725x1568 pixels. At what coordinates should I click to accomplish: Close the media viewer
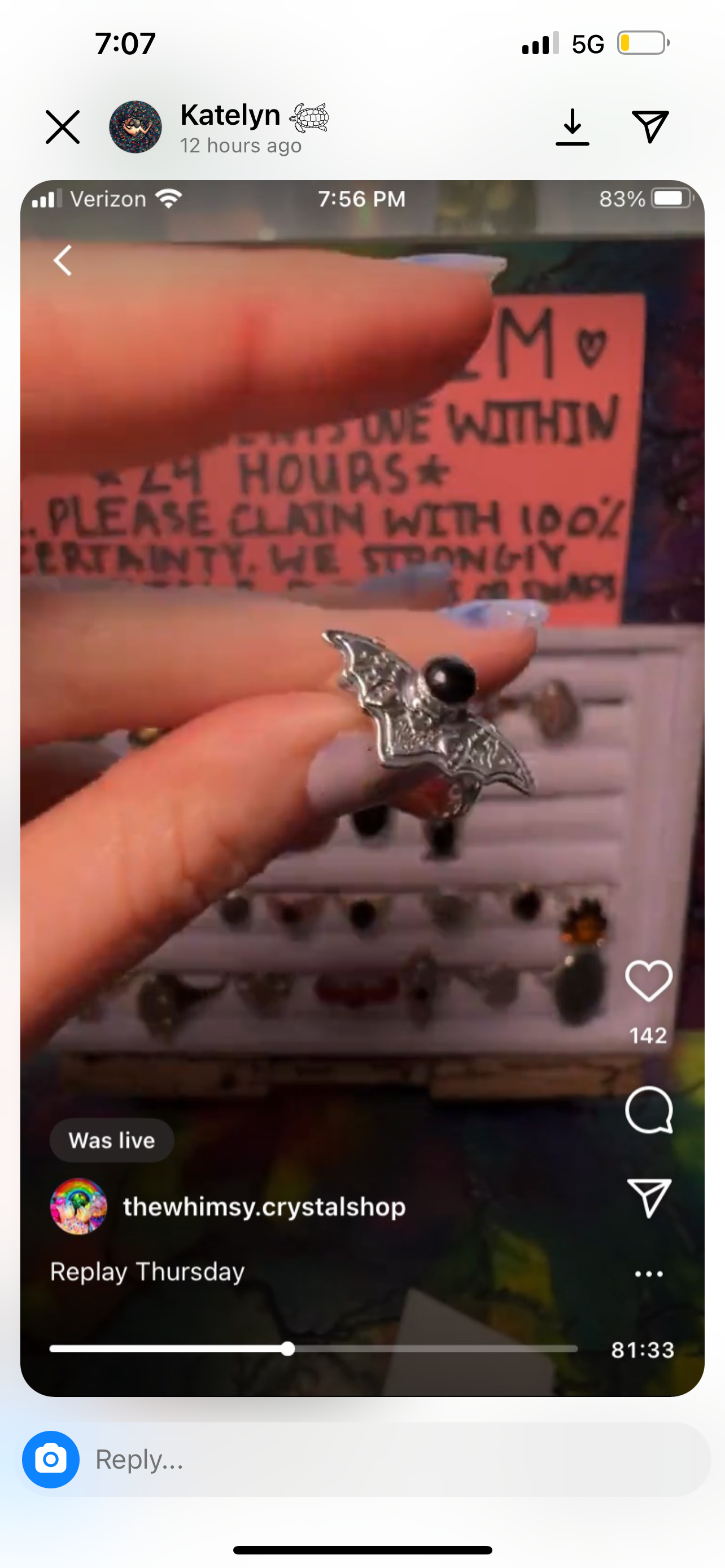(x=63, y=127)
